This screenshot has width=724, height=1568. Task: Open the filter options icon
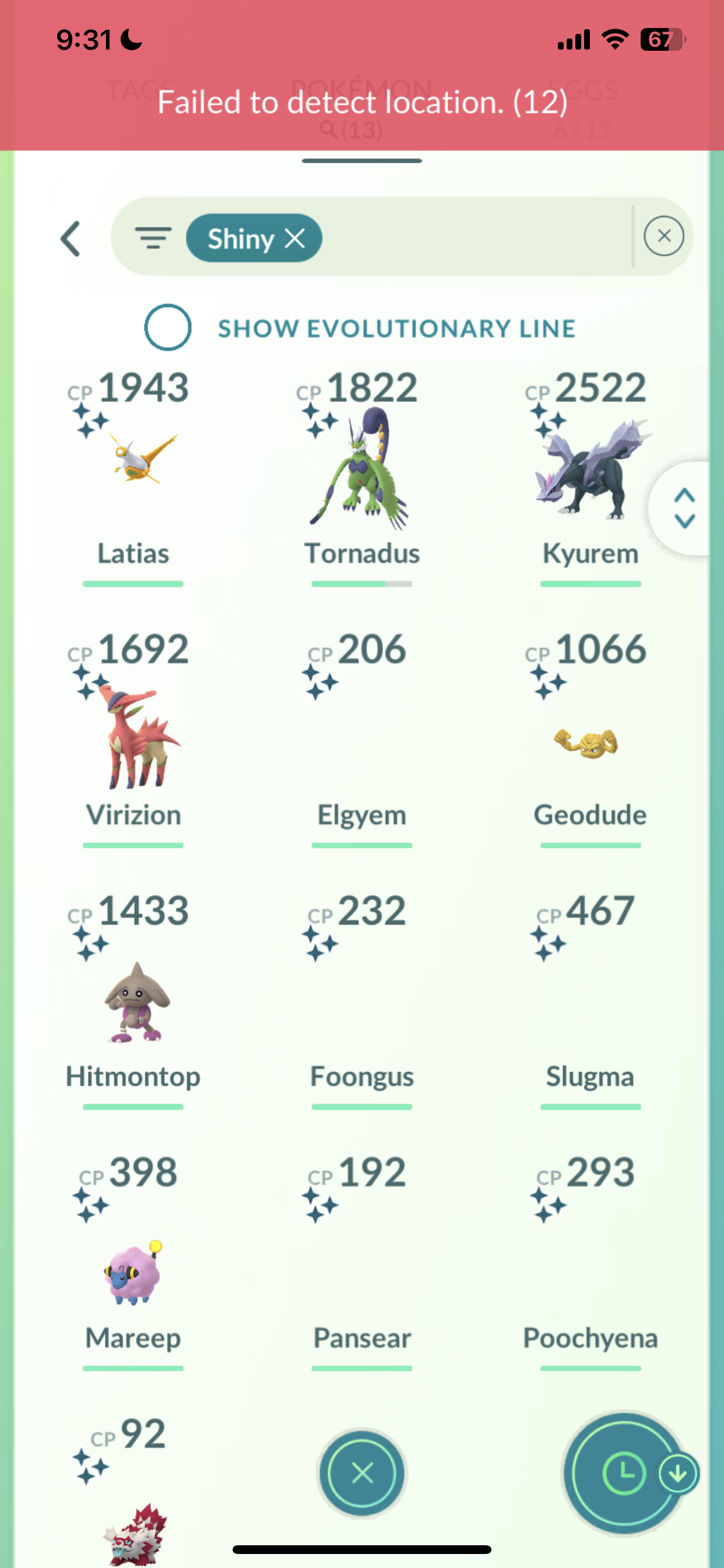[x=153, y=238]
